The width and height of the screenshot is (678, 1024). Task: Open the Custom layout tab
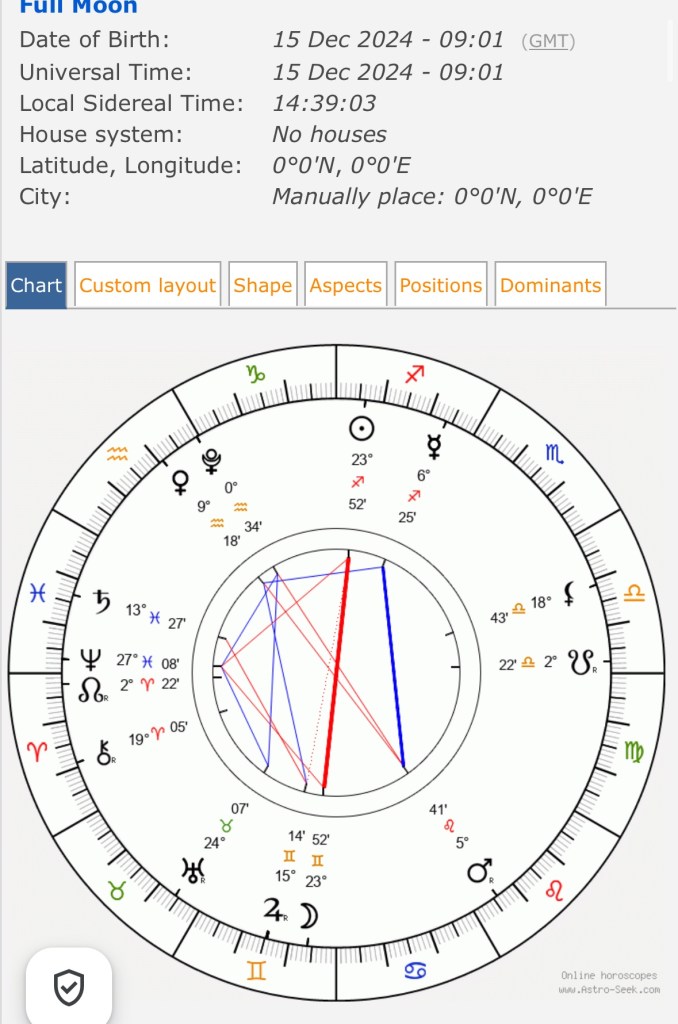point(147,285)
